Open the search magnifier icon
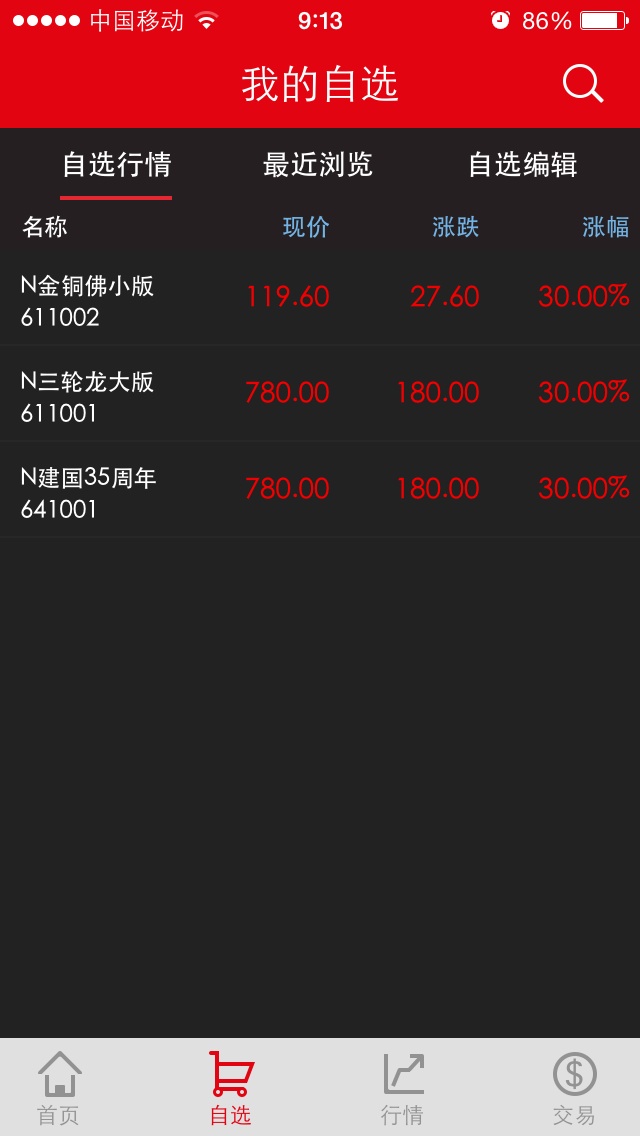640x1136 pixels. click(x=582, y=83)
